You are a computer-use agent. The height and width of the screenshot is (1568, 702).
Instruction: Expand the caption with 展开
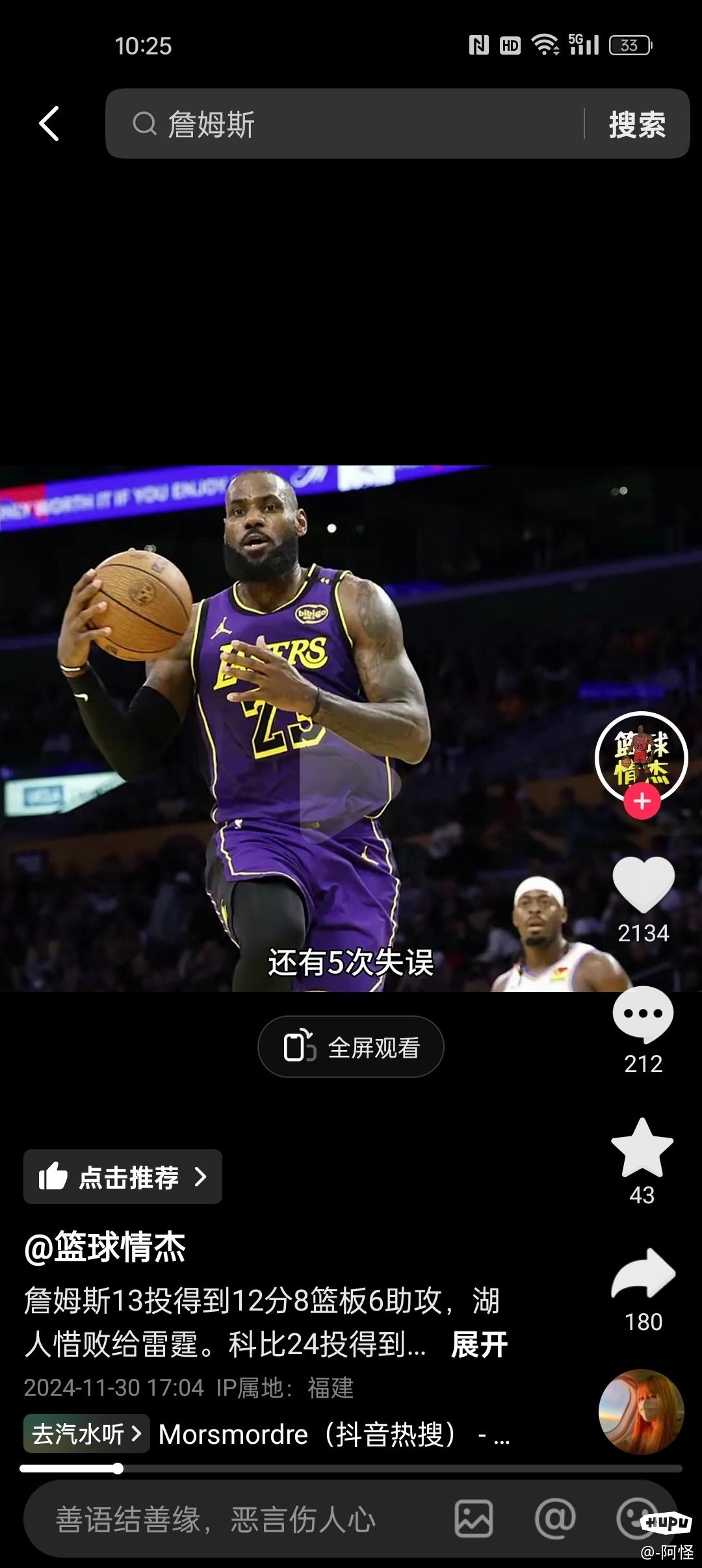478,1344
